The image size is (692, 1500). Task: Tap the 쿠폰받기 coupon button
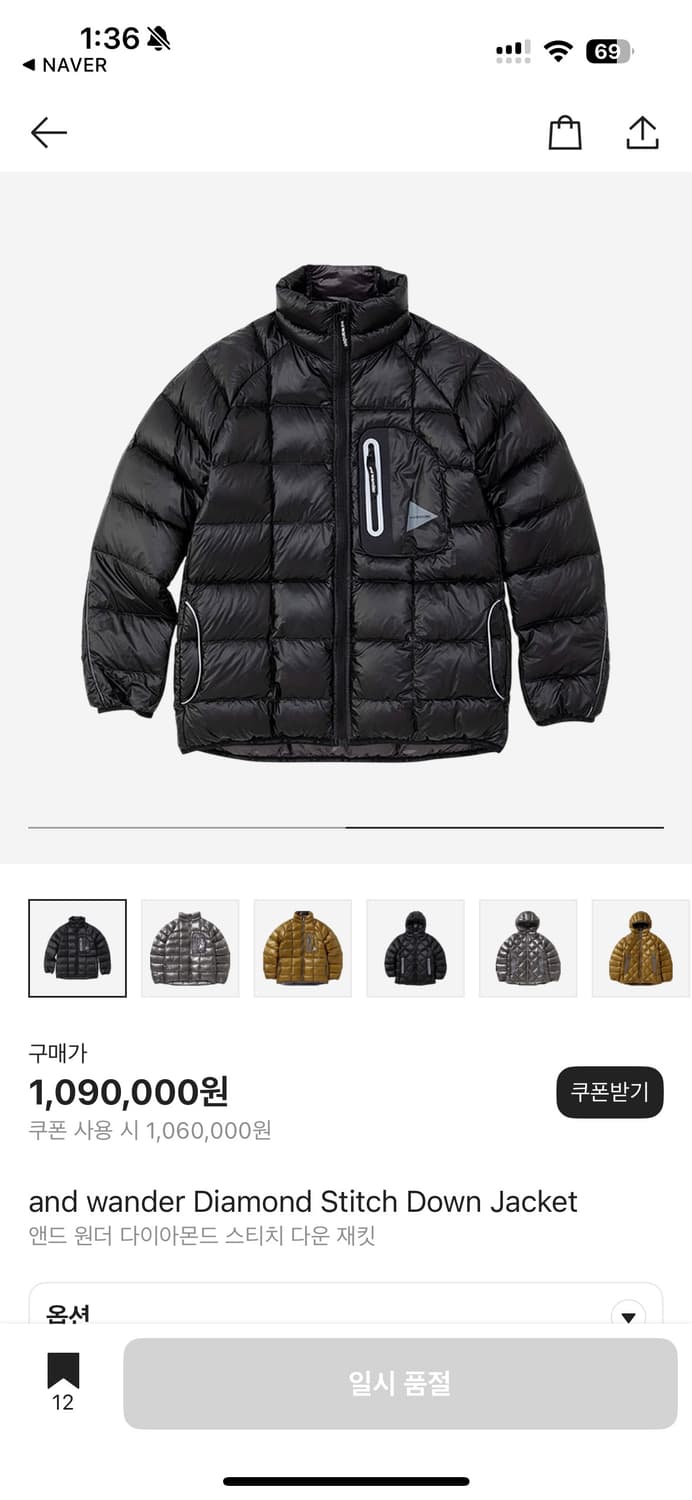[609, 1092]
